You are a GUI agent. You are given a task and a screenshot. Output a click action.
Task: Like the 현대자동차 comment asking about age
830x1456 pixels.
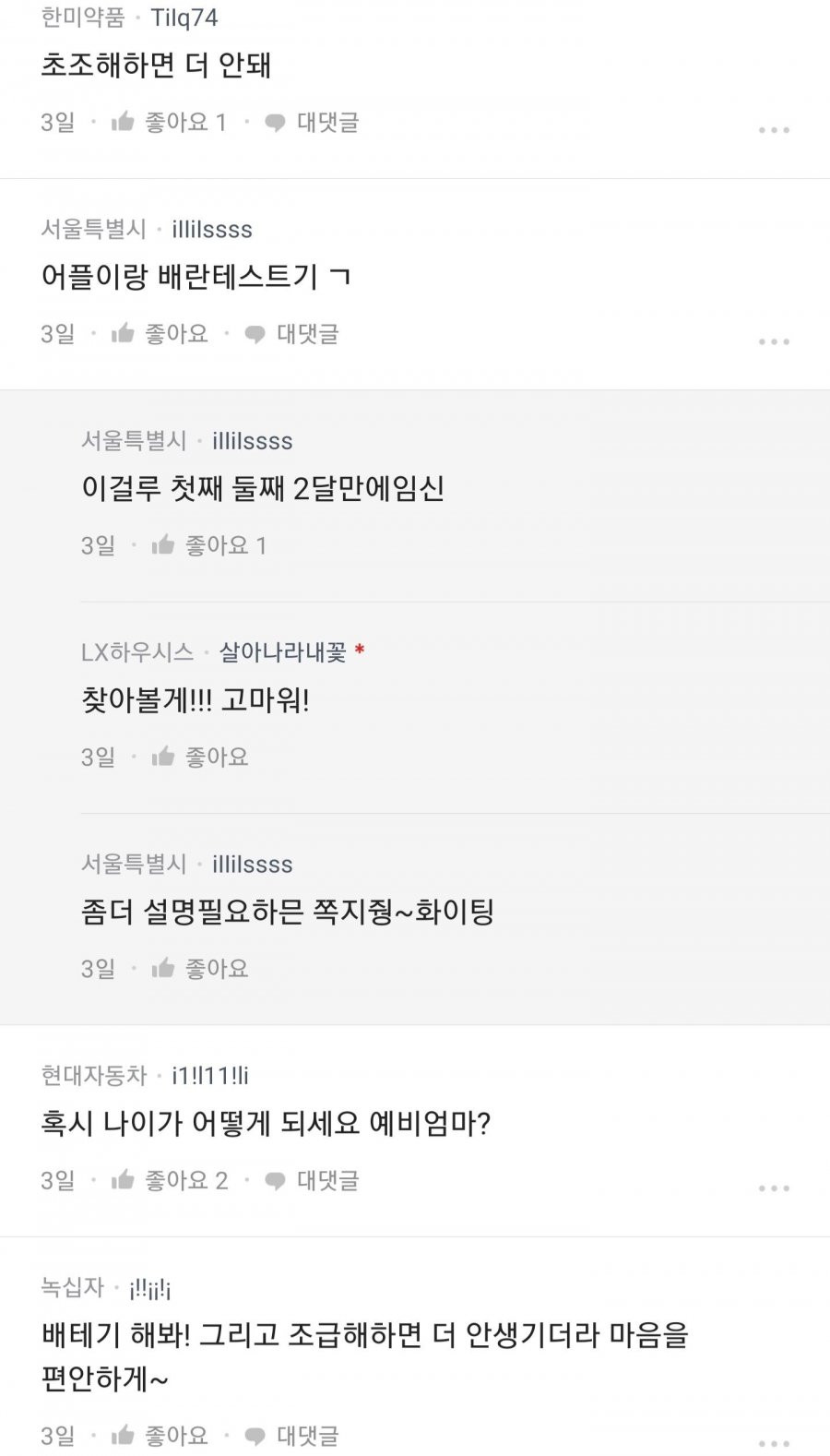169,1181
